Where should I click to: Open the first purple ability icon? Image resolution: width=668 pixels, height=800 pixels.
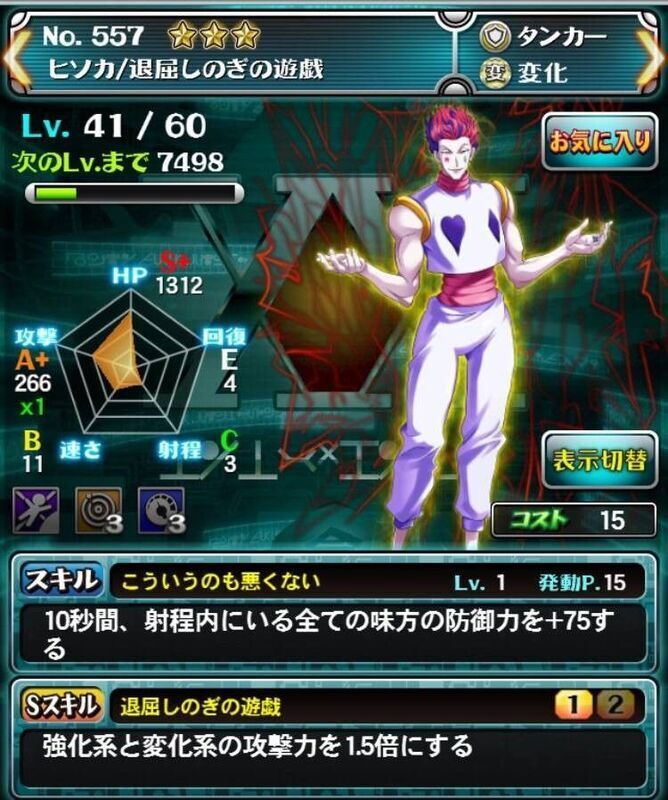pos(36,509)
